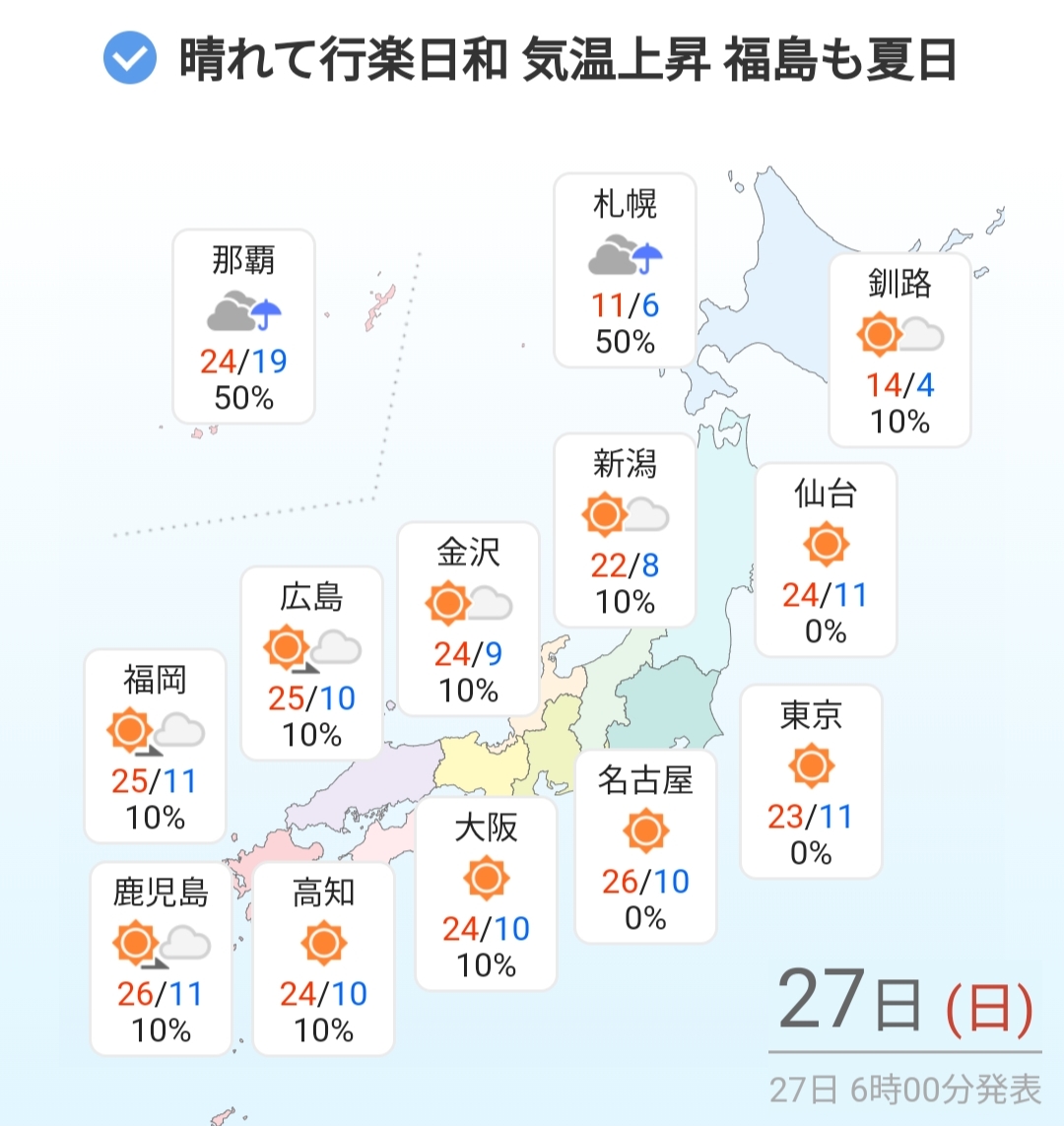Open the Sapporo (札幌) forecast card

click(625, 270)
